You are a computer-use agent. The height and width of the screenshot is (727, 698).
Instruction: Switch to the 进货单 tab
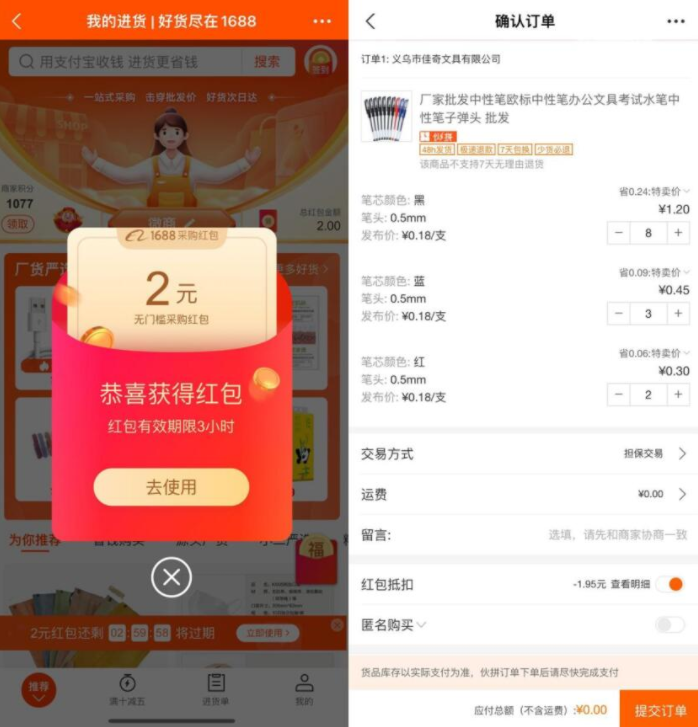click(x=216, y=691)
